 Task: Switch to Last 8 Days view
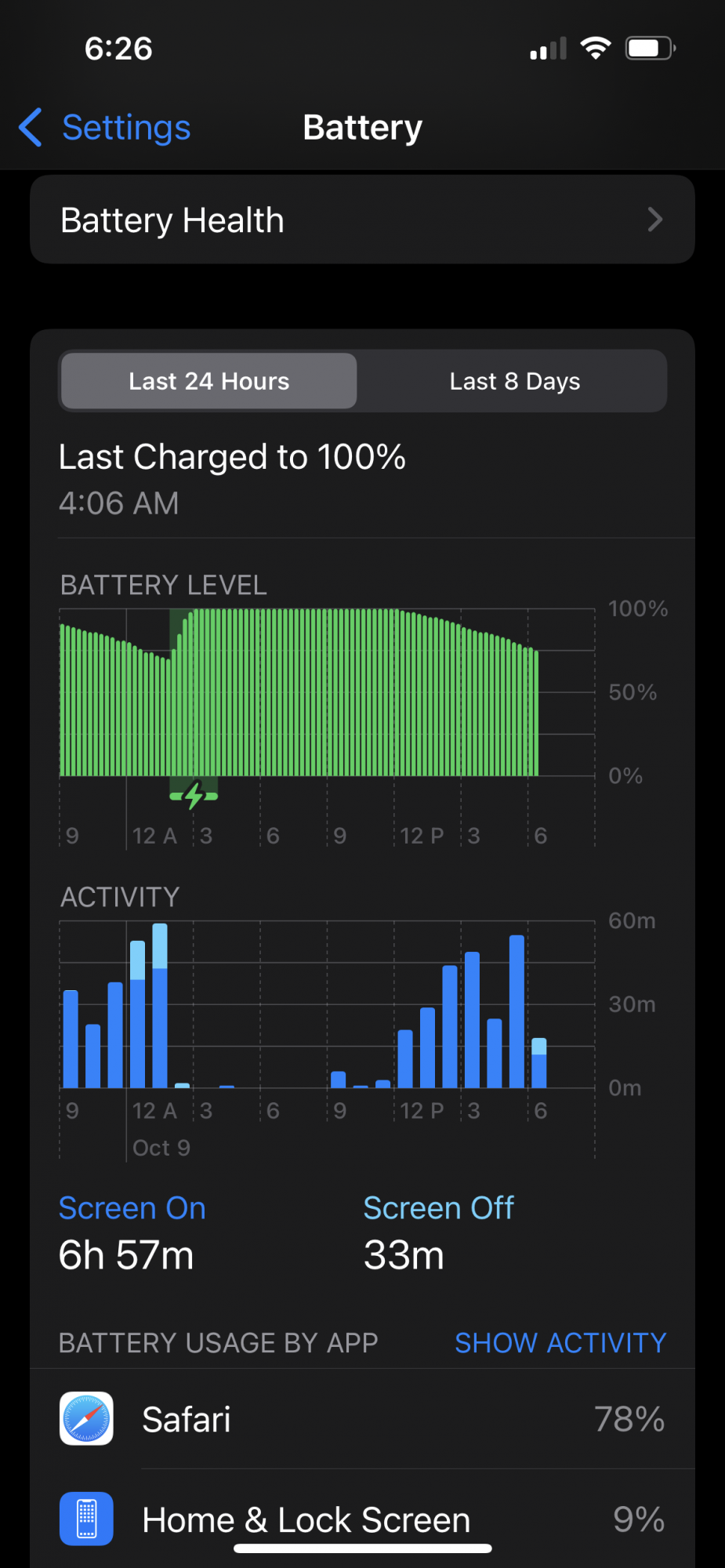(514, 382)
